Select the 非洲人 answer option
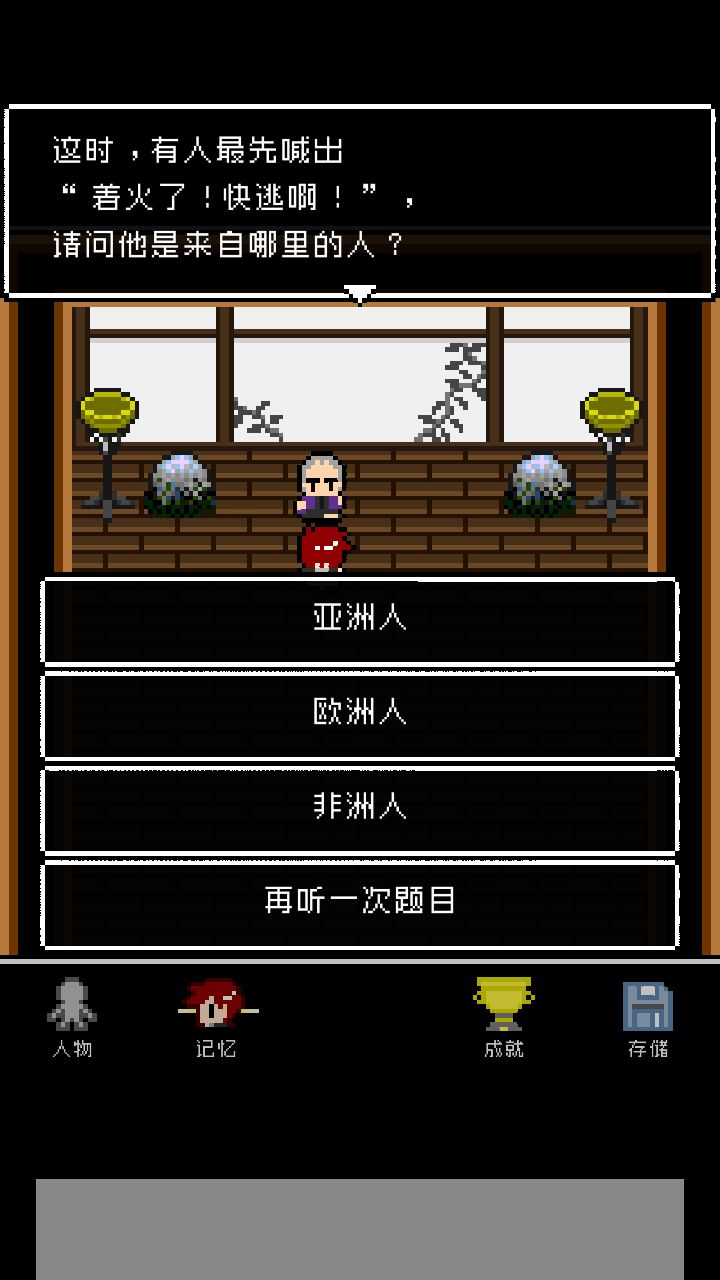This screenshot has width=720, height=1280. pos(358,806)
